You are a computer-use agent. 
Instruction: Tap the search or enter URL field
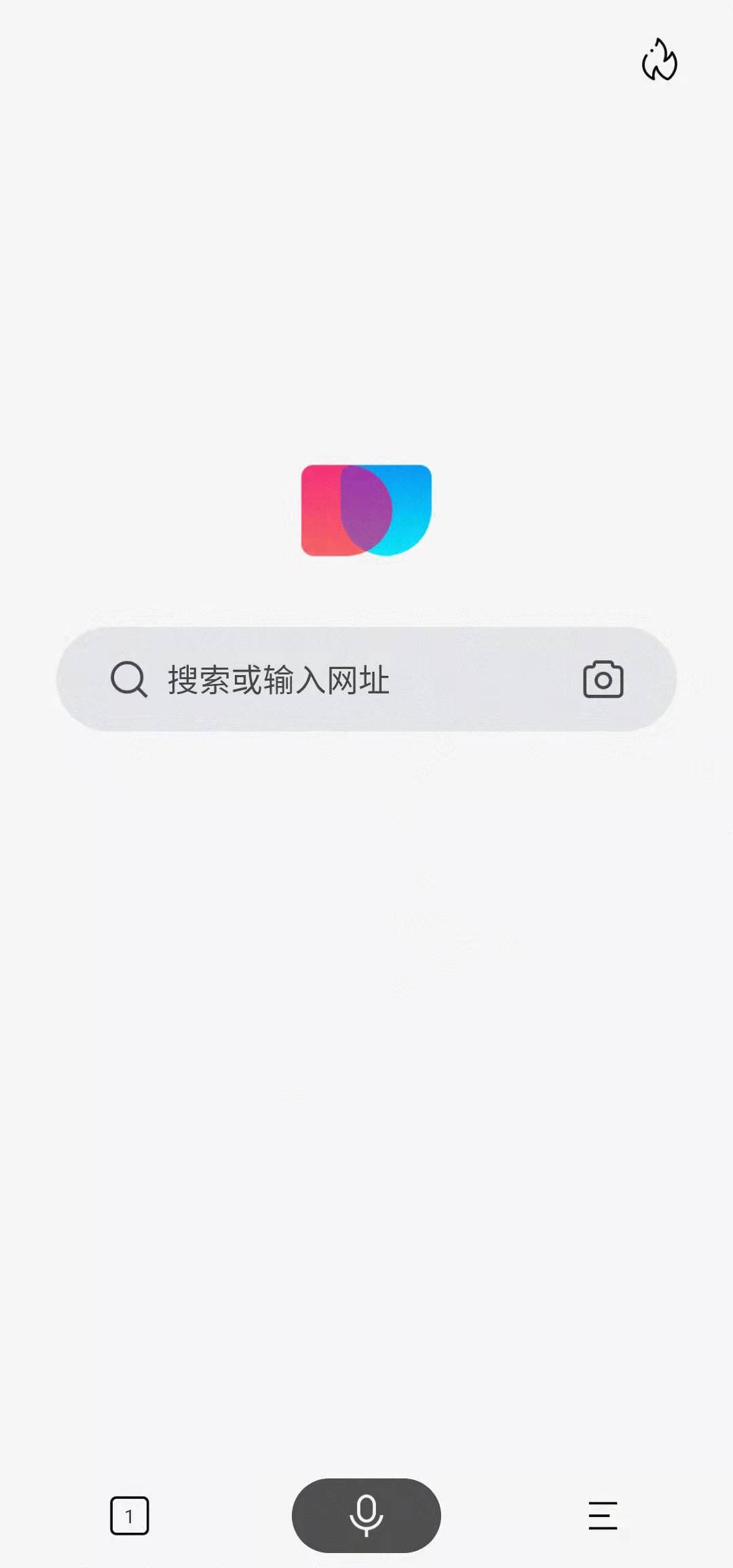(366, 679)
